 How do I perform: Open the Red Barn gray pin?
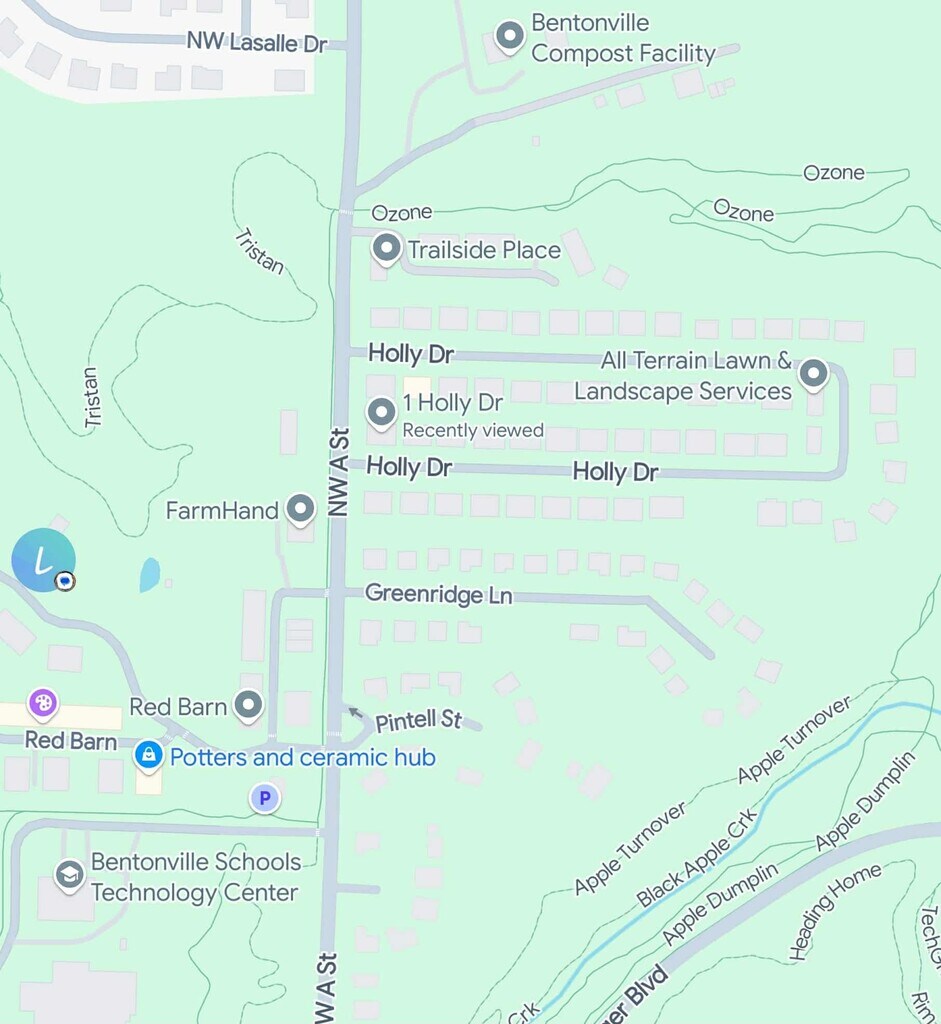[x=249, y=706]
